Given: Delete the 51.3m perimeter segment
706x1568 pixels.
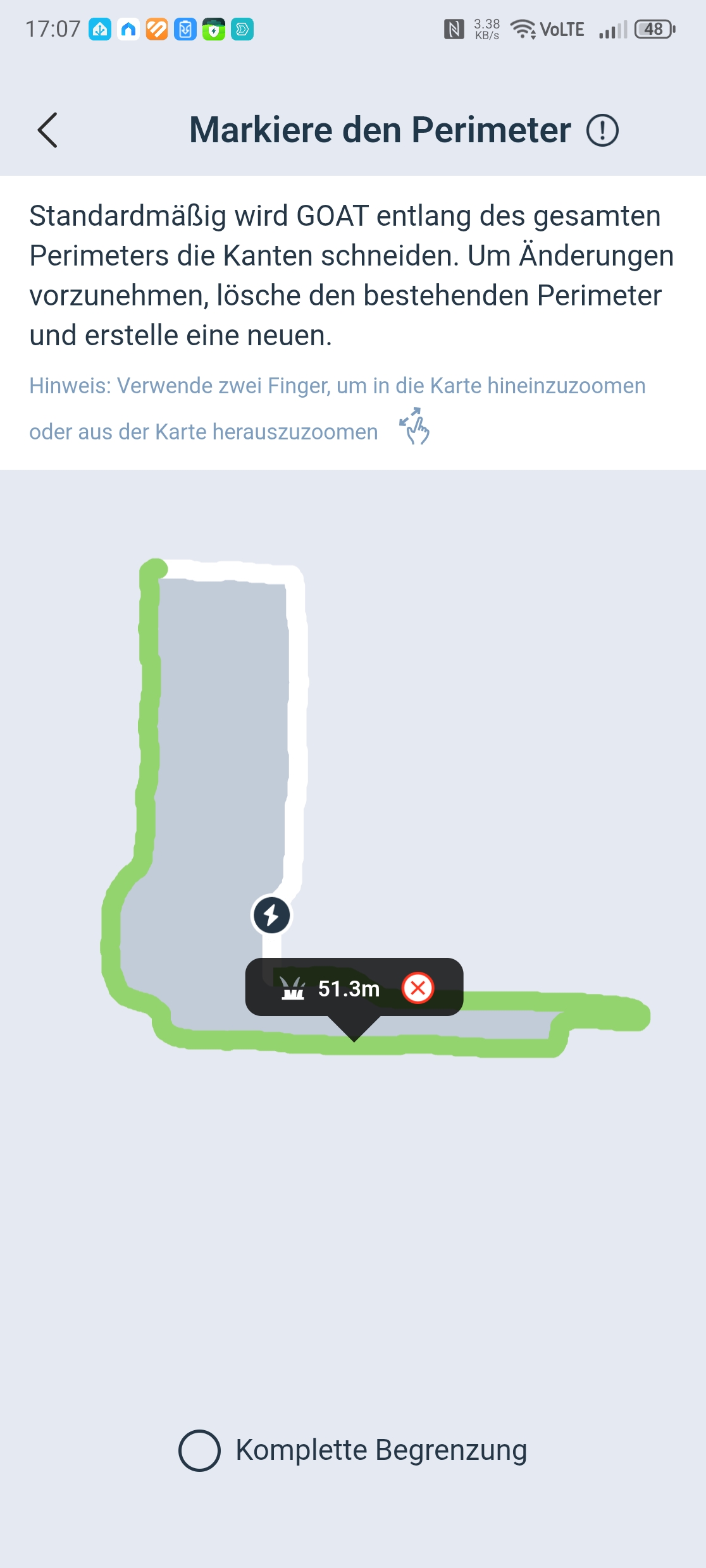Looking at the screenshot, I should click(x=418, y=988).
